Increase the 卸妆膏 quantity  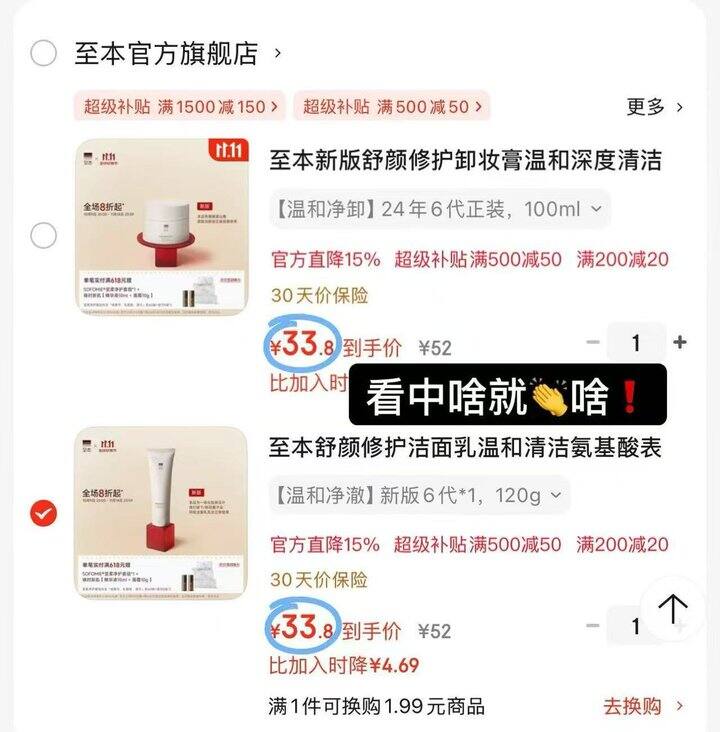coord(679,342)
